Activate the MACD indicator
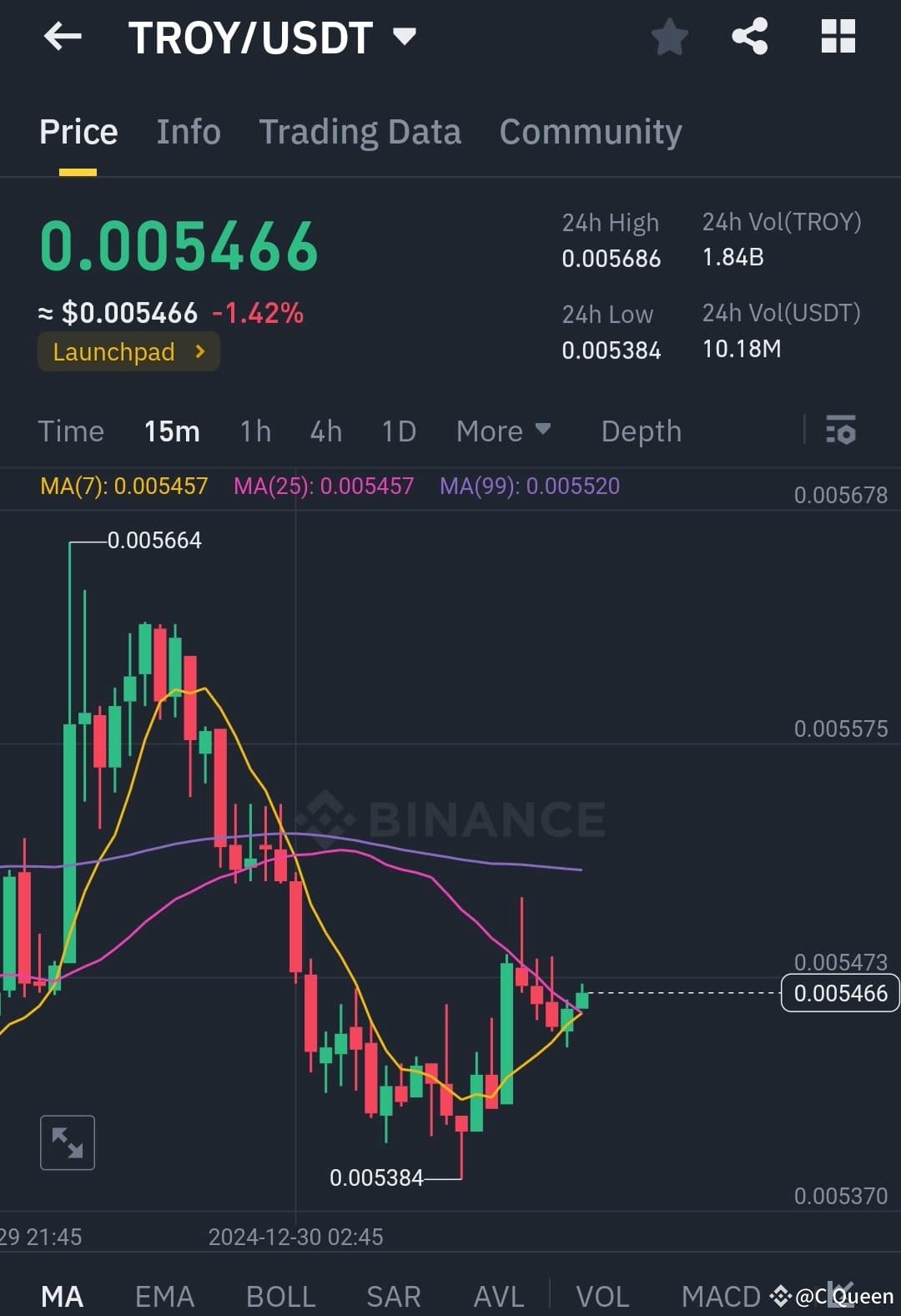The height and width of the screenshot is (1316, 901). pyautogui.click(x=721, y=1295)
